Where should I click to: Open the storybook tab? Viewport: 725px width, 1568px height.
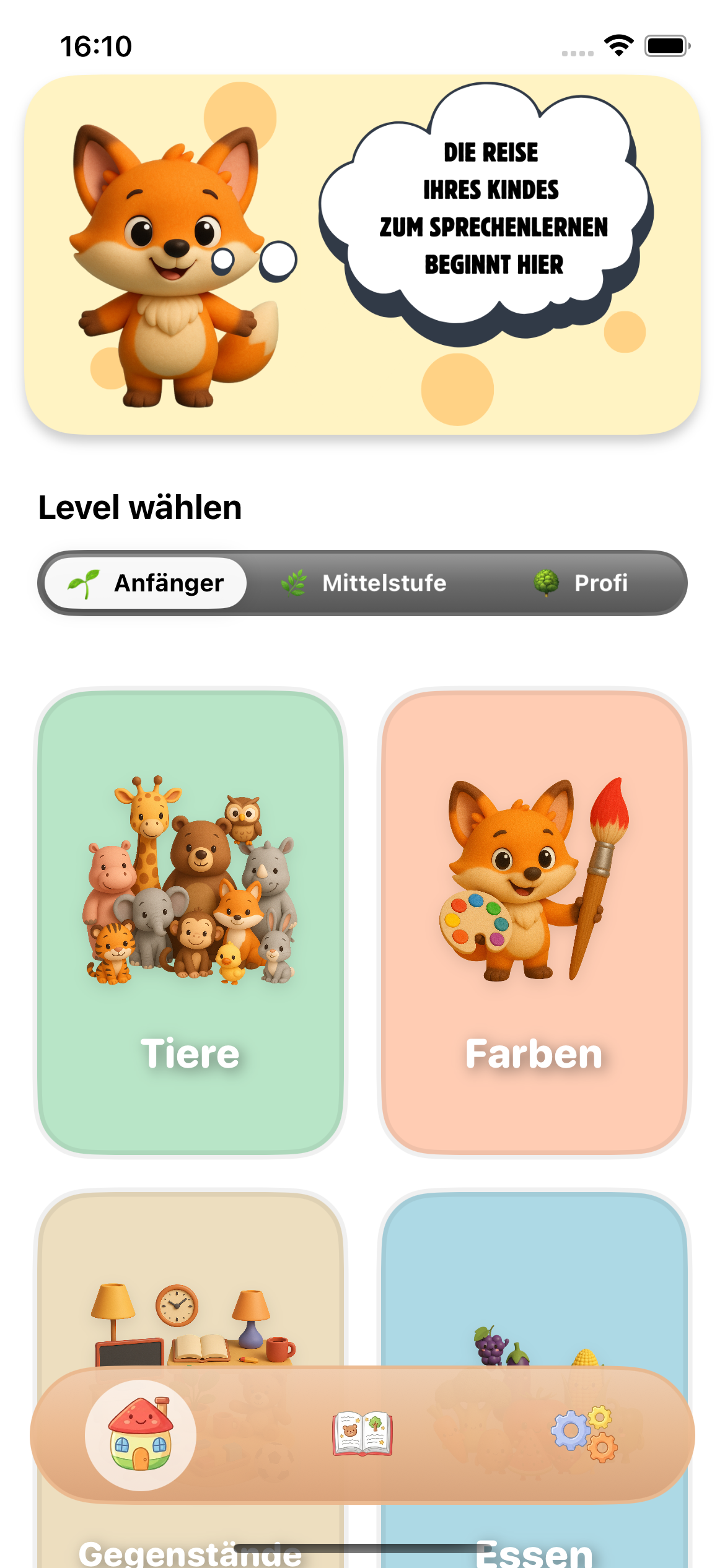362,1434
